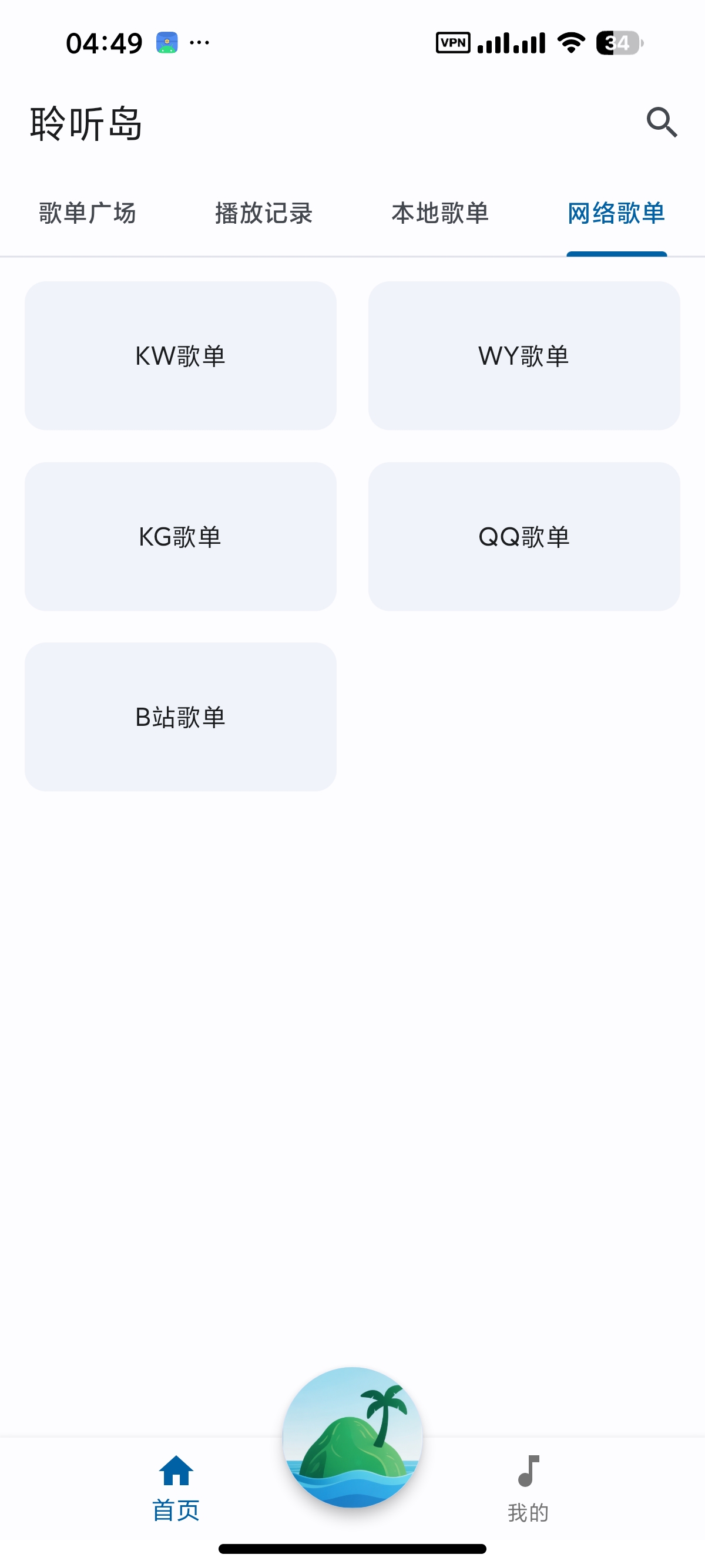Open the 播放记录 tab
Viewport: 705px width, 1568px height.
click(264, 214)
